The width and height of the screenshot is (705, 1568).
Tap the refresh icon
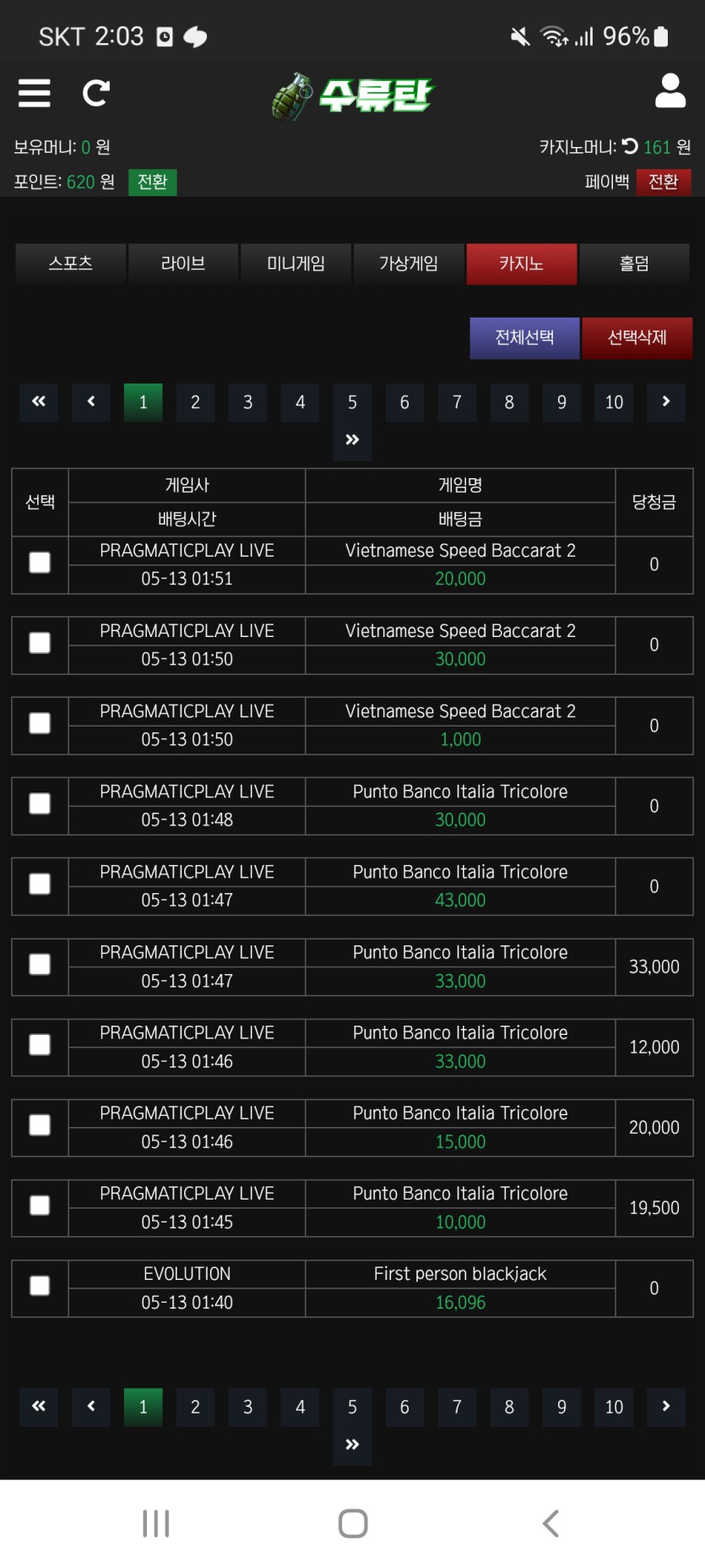[x=96, y=93]
